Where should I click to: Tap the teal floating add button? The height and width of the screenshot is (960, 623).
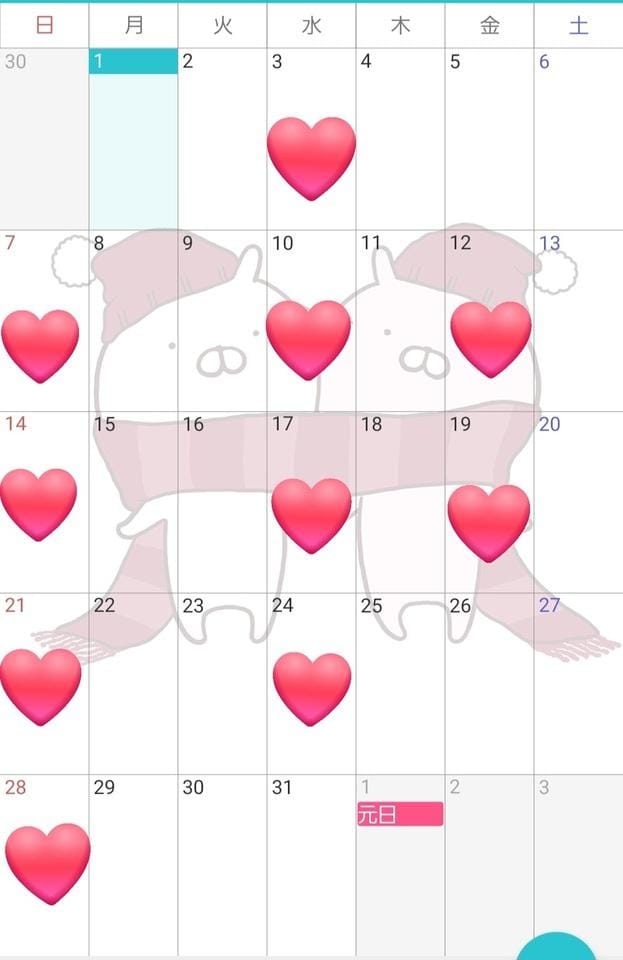click(x=555, y=948)
